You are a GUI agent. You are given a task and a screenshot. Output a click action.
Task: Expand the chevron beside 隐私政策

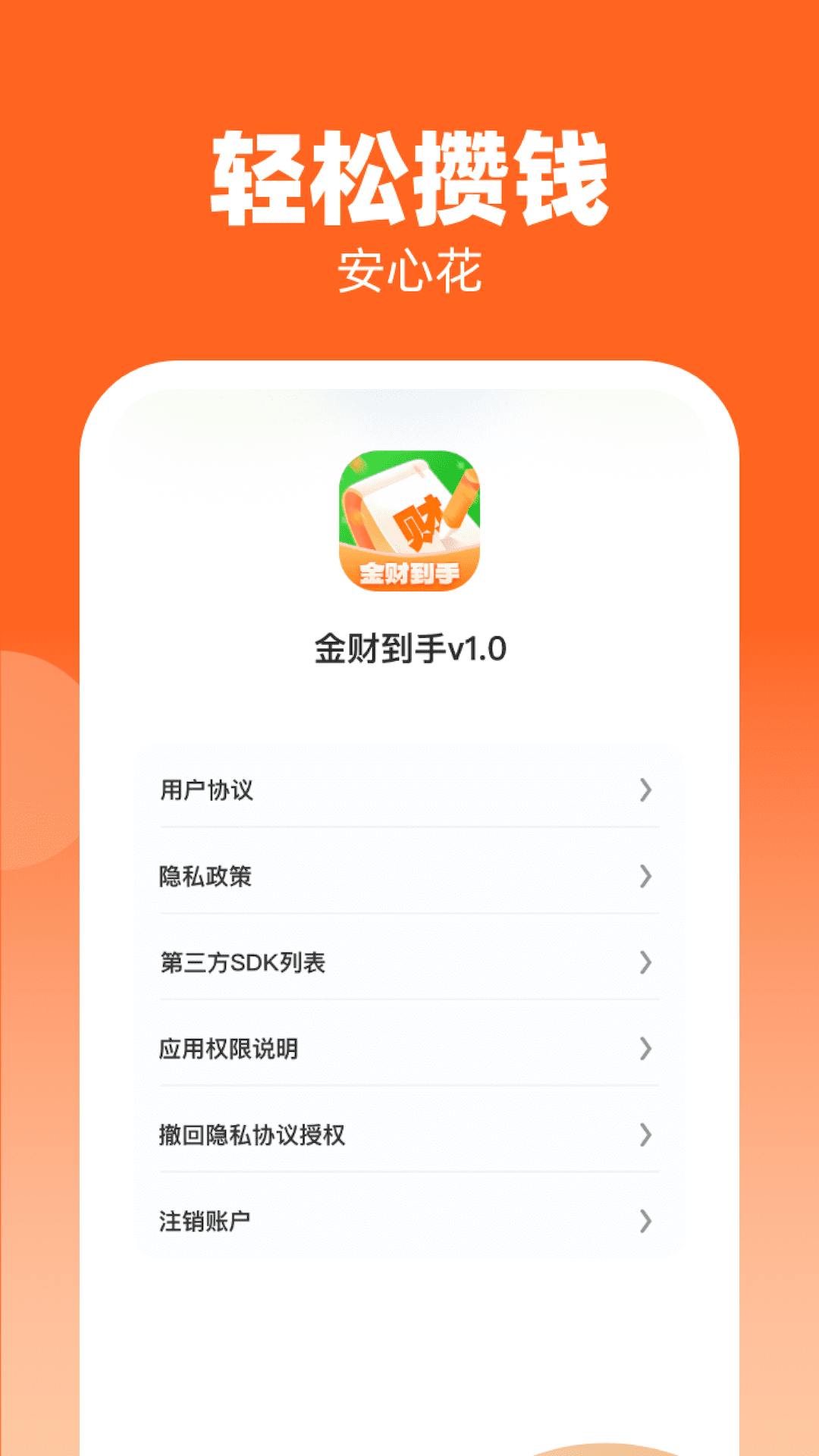tap(645, 877)
